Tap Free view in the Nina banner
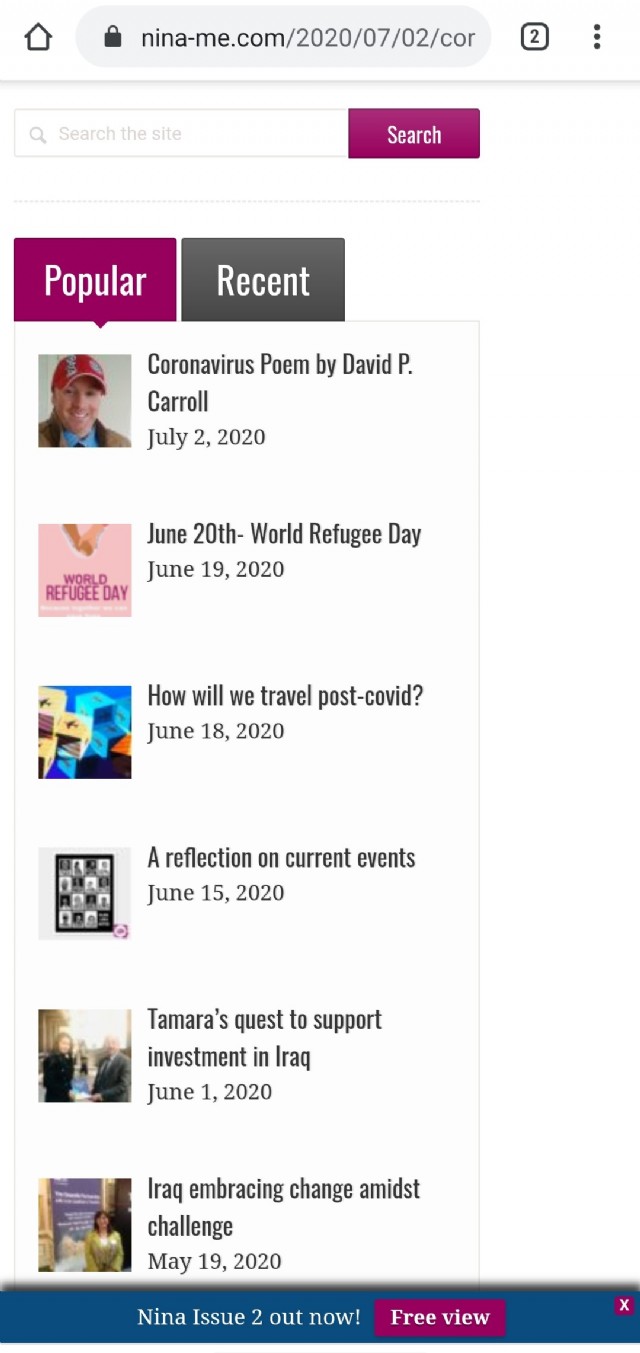Image resolution: width=640 pixels, height=1353 pixels. point(439,1317)
